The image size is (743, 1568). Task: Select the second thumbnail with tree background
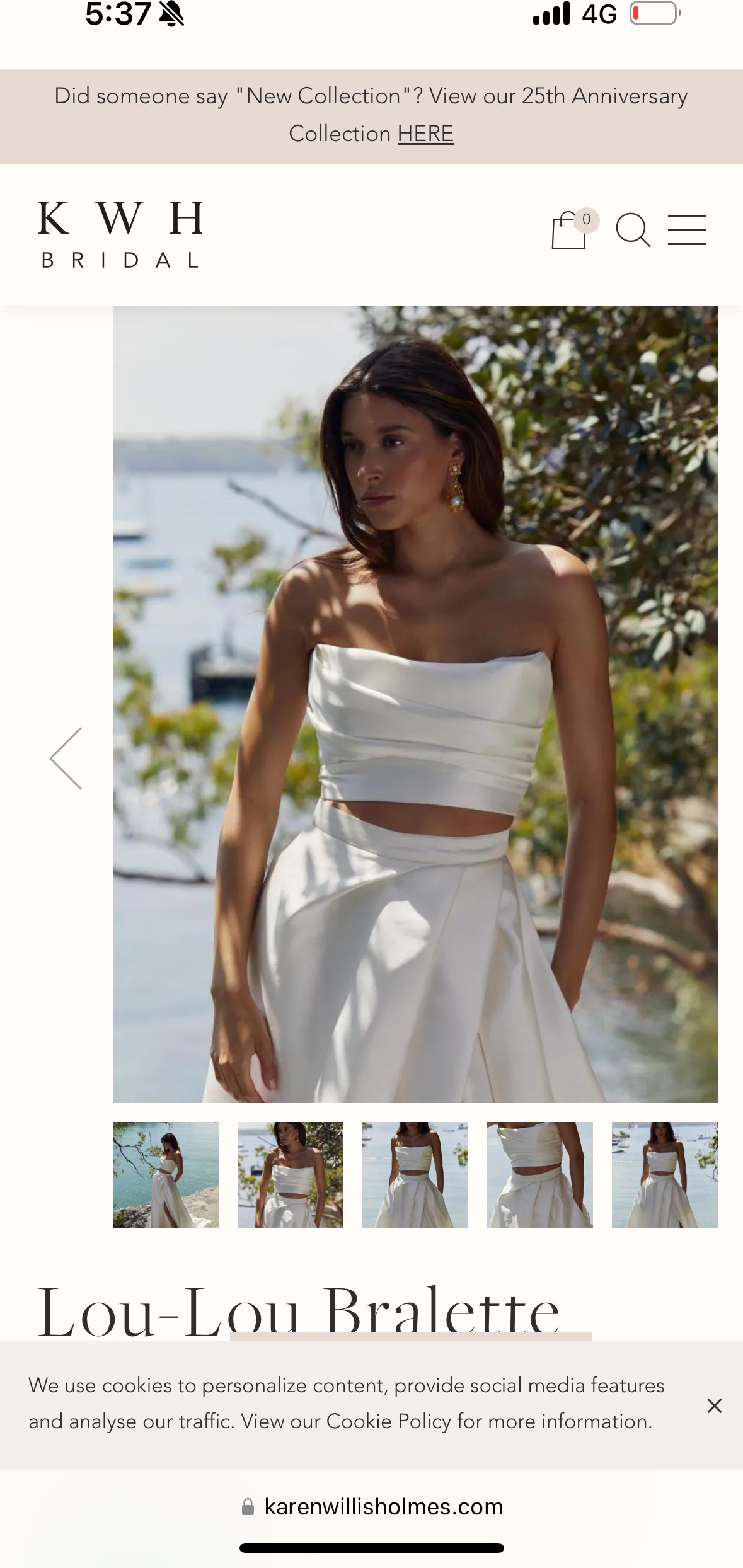[291, 1175]
